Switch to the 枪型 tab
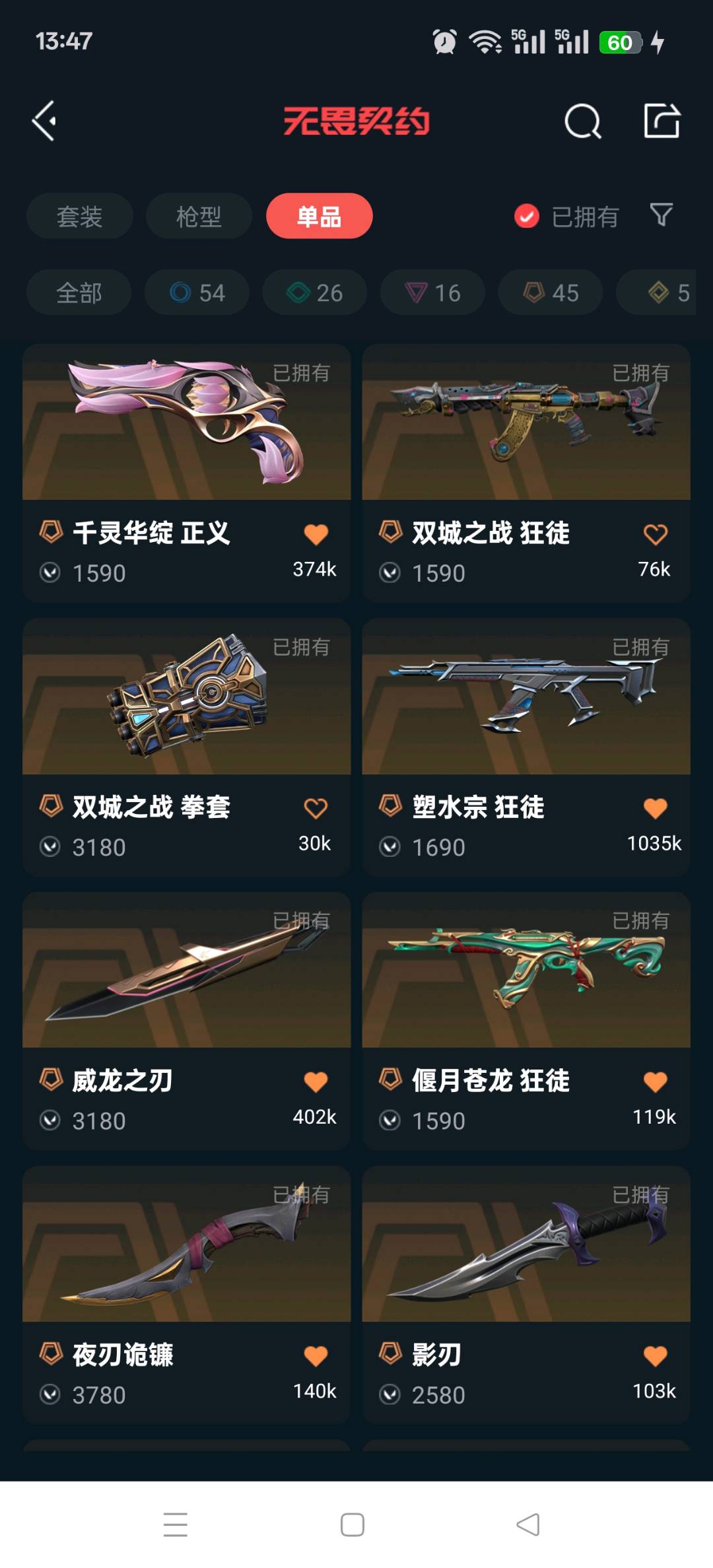Screen dimensions: 713x1568 click(199, 216)
